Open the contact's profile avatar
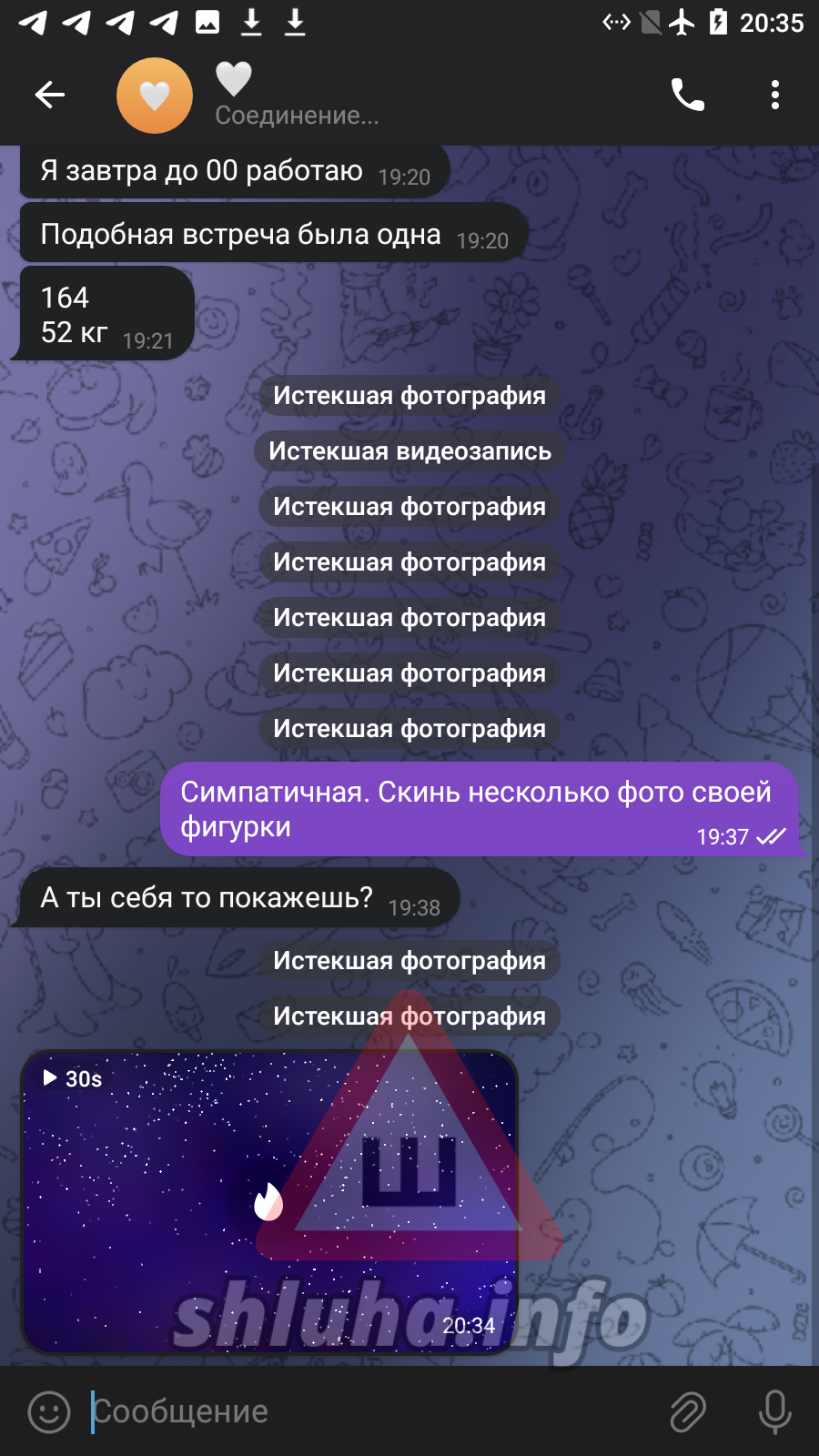Viewport: 819px width, 1456px height. (155, 96)
